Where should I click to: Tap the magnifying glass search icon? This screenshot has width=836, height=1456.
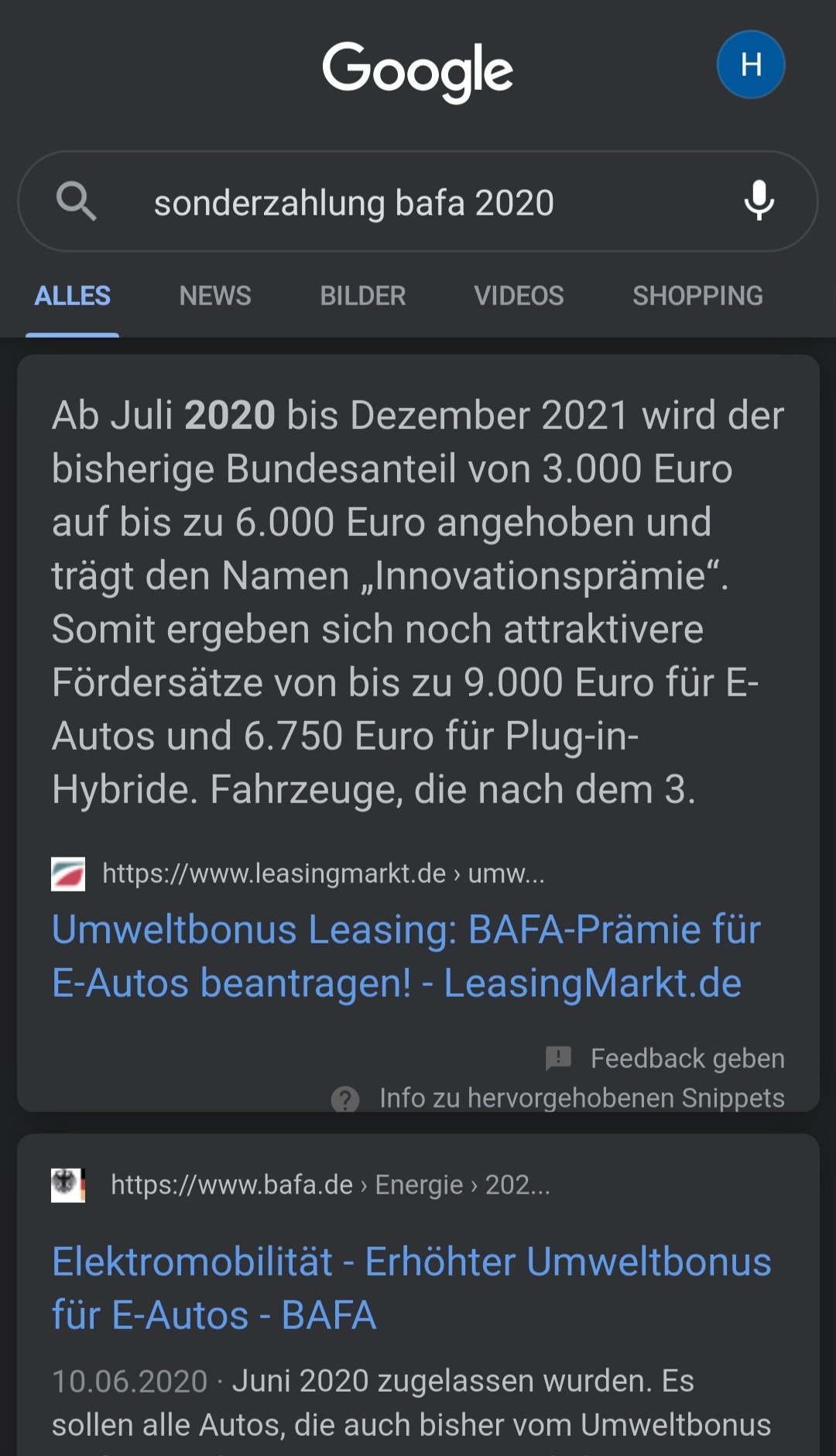click(x=76, y=201)
